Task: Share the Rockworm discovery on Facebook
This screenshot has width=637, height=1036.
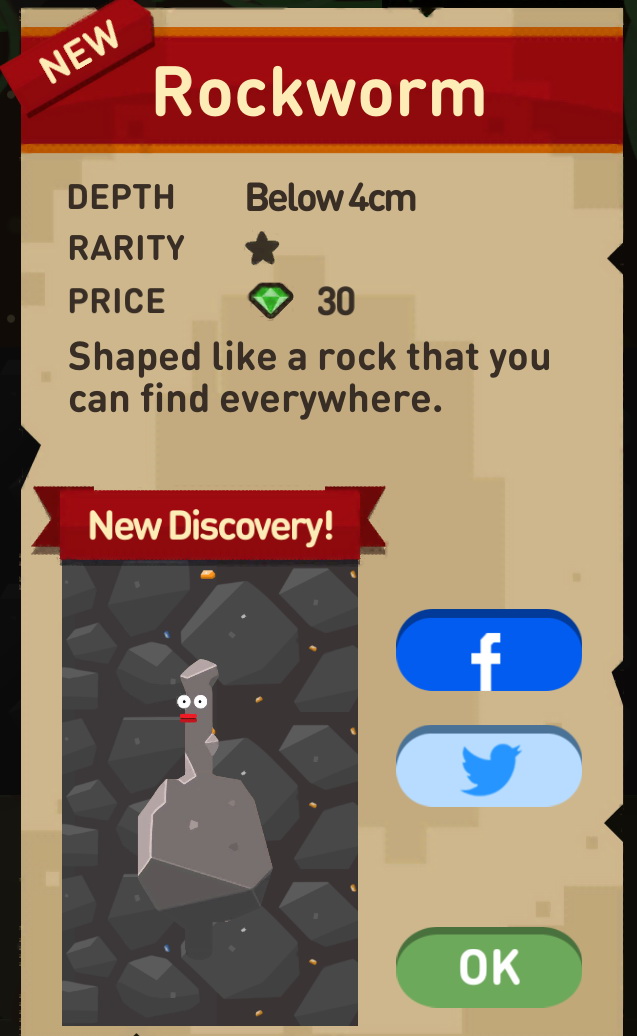Action: tap(488, 652)
